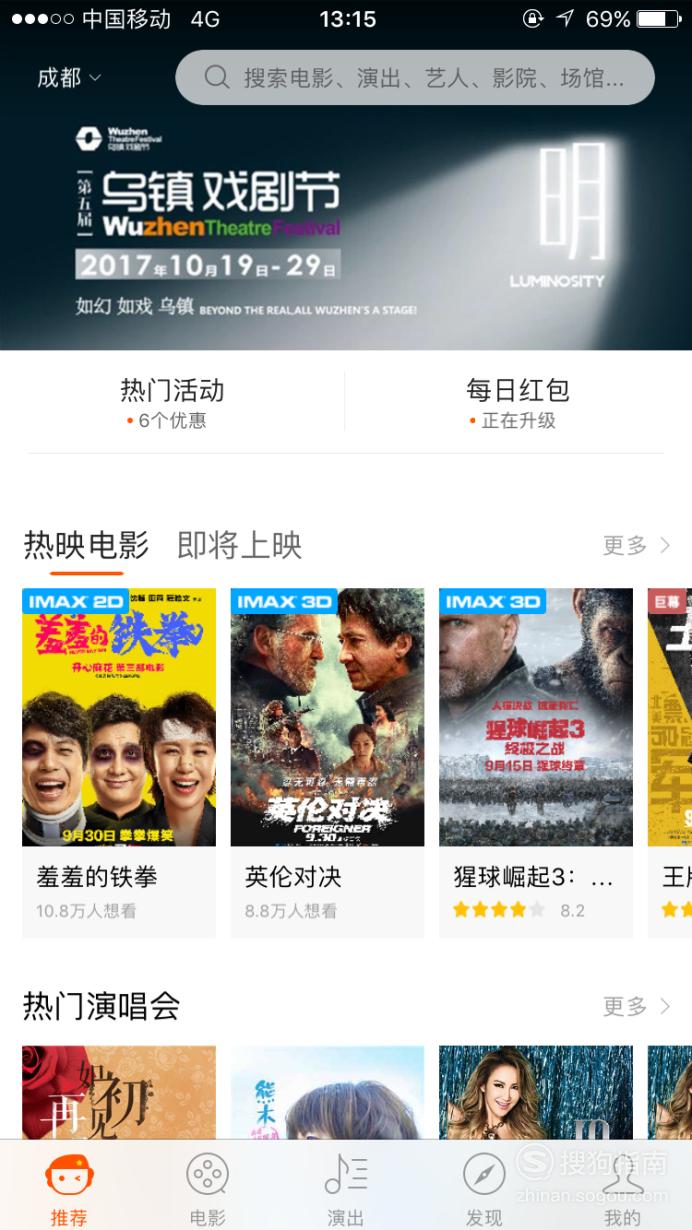The width and height of the screenshot is (692, 1230).
Task: View 更多 movies in 热映电影
Action: click(636, 546)
